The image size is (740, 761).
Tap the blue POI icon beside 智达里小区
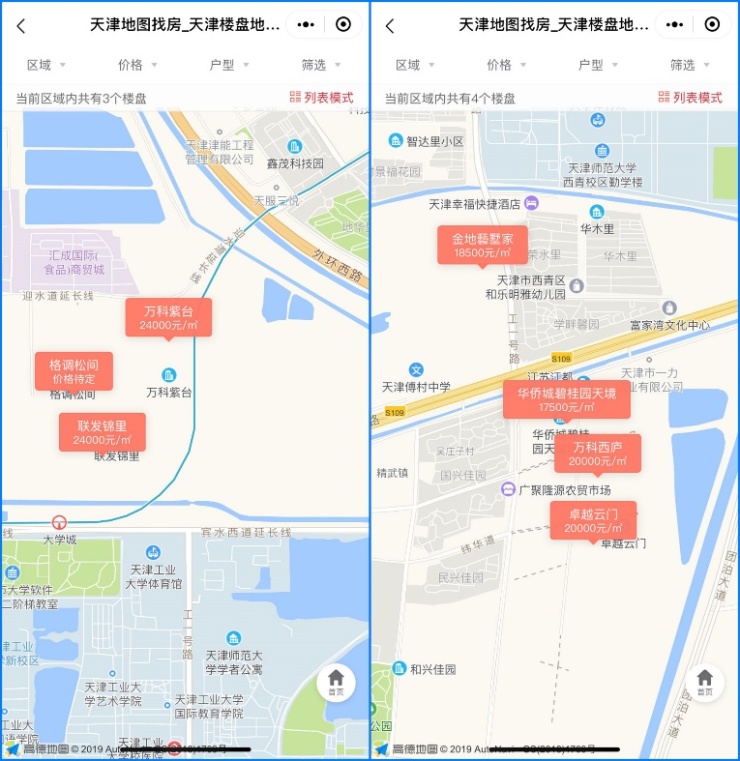point(397,140)
